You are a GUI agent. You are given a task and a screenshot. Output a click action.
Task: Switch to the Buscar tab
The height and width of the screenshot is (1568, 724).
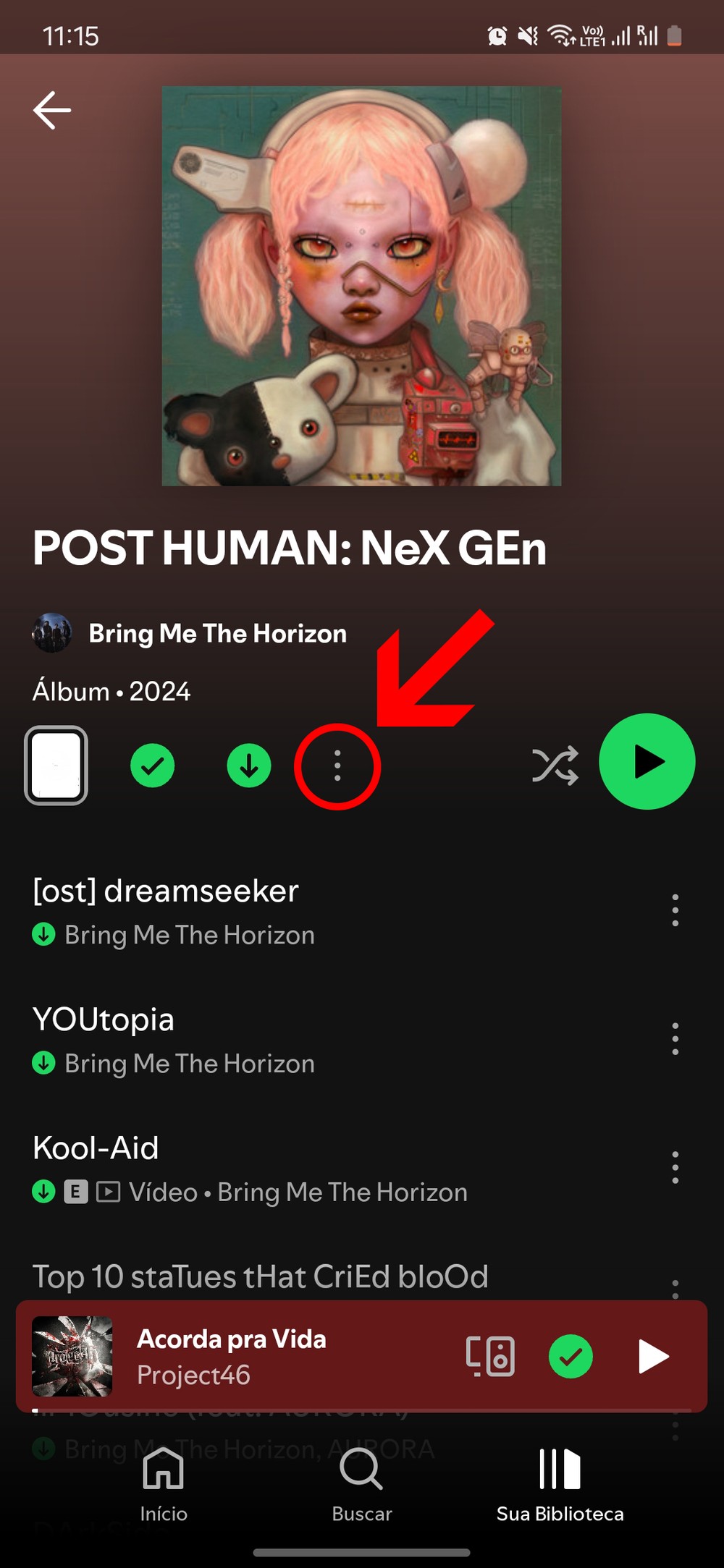pyautogui.click(x=361, y=1485)
